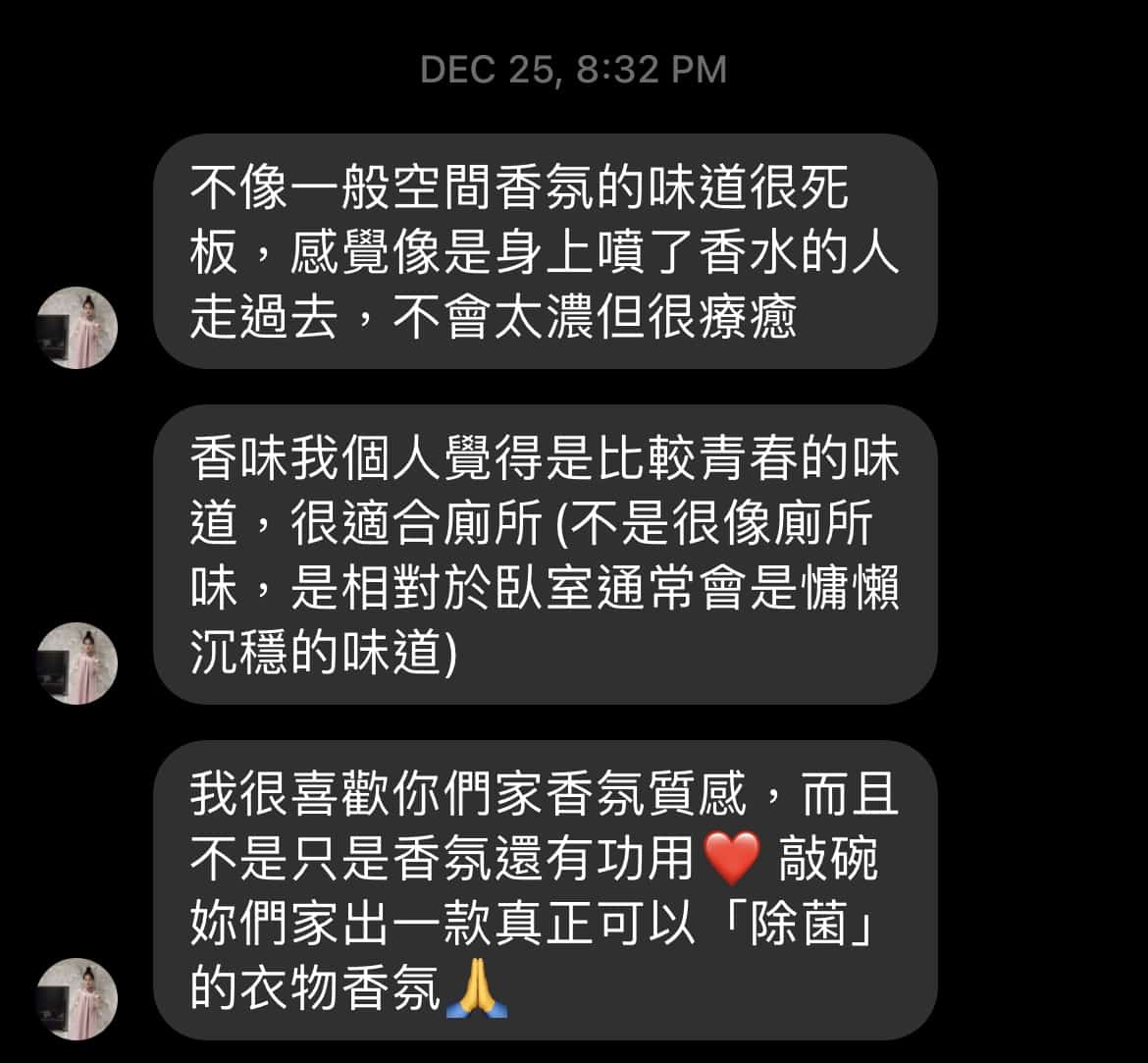Open sender's avatar beside the 沉穩的味道 message

(77, 664)
